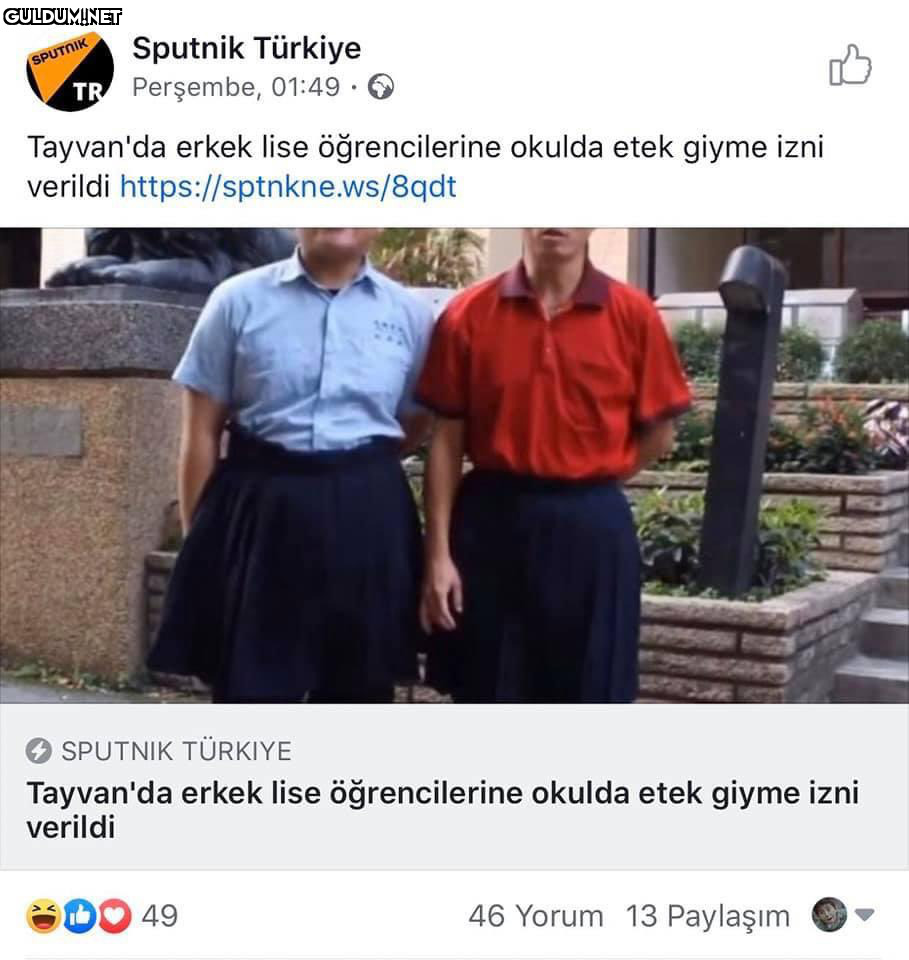Image resolution: width=909 pixels, height=960 pixels.
Task: View the 13 Paylaşım shares
Action: pos(707,915)
